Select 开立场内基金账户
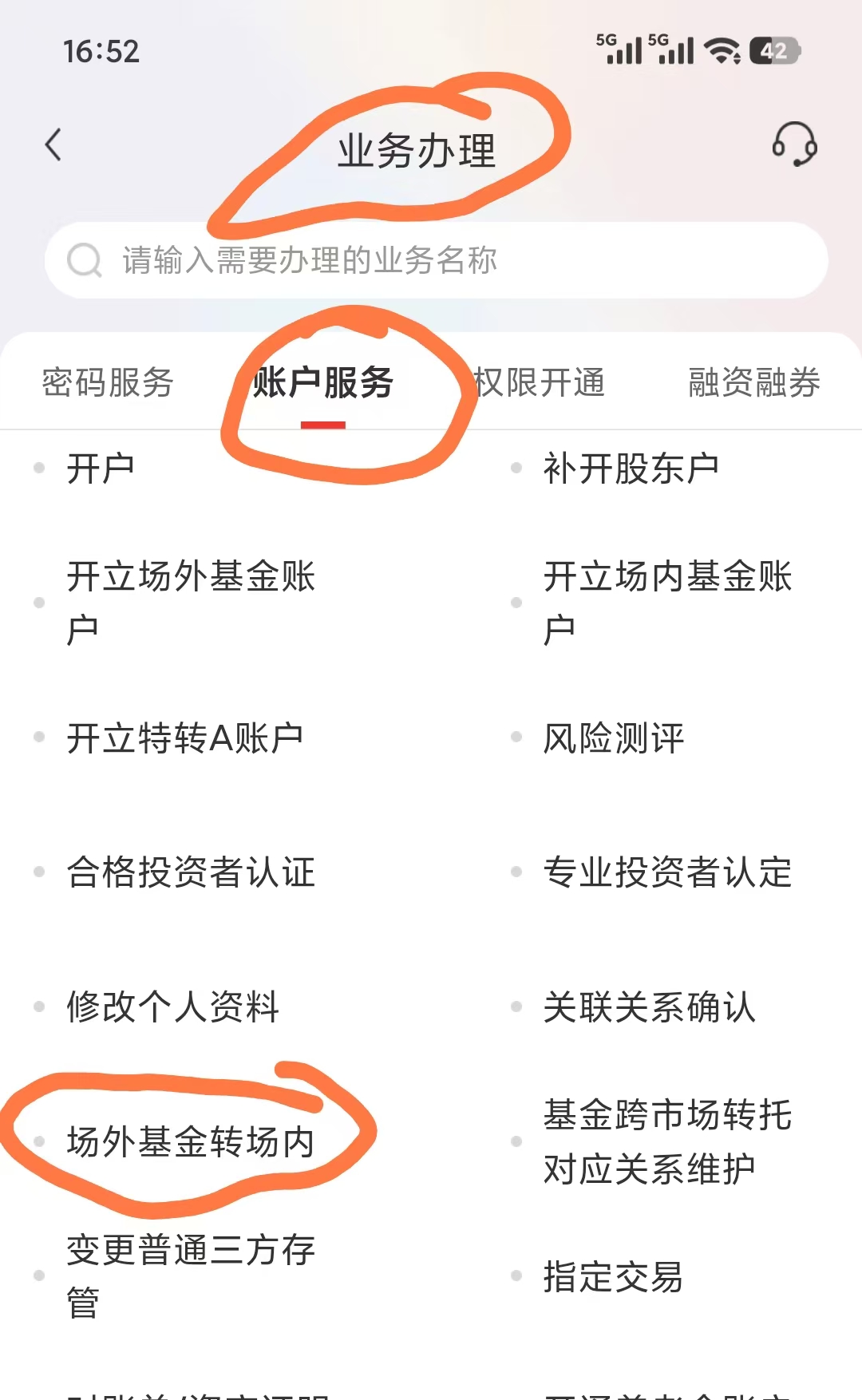This screenshot has width=862, height=1400. pyautogui.click(x=667, y=603)
